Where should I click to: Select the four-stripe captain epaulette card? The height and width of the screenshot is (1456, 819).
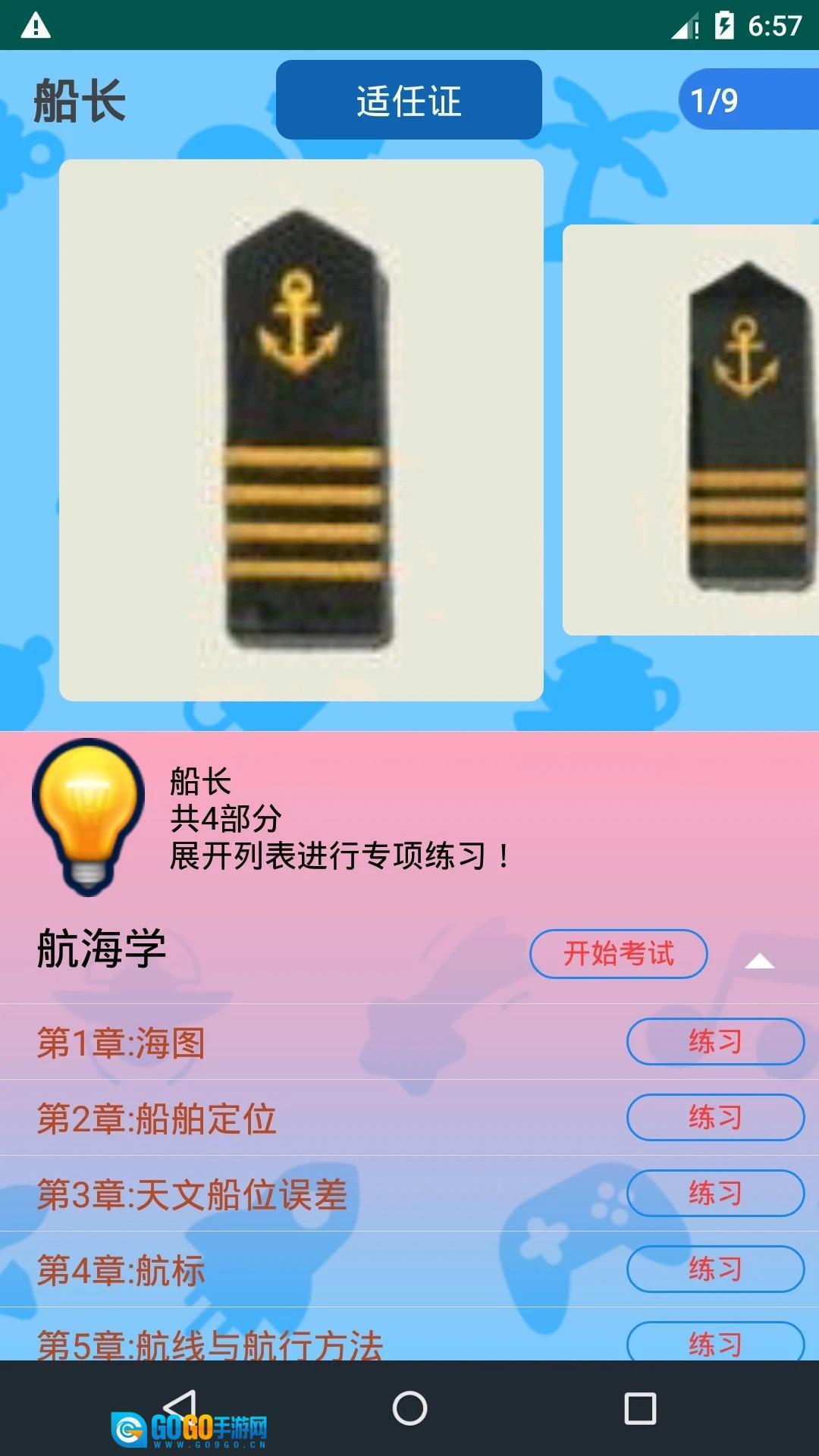pyautogui.click(x=301, y=430)
